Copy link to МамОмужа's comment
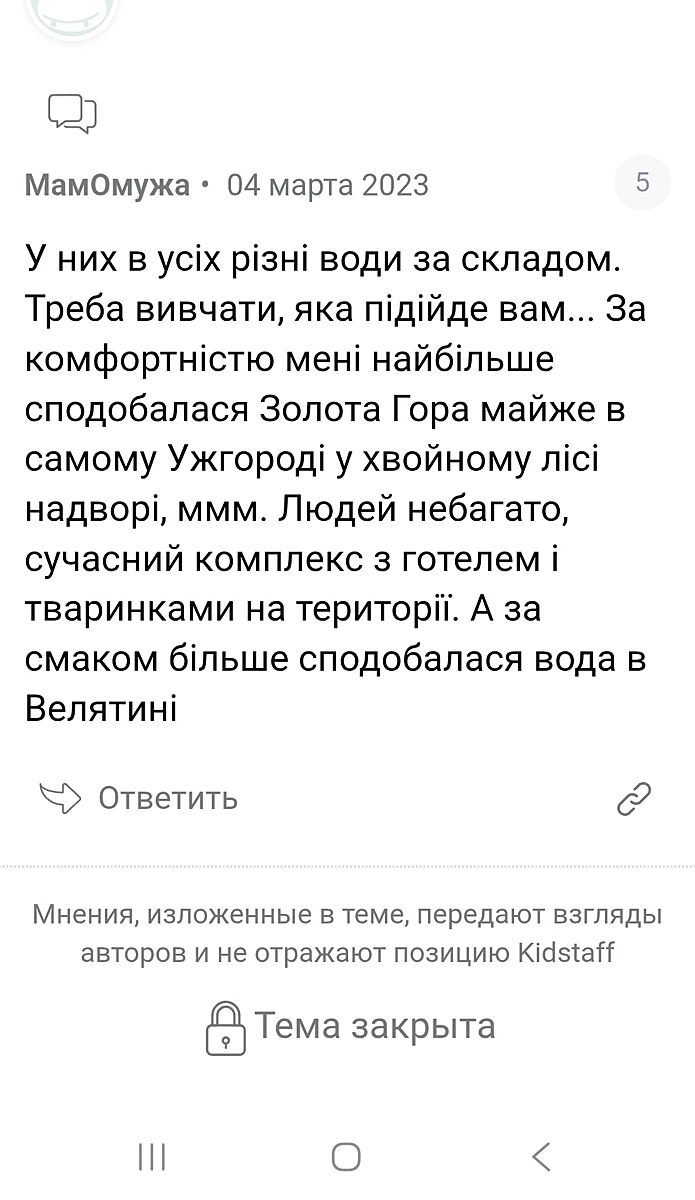Viewport: 695px width, 1200px height. 635,798
